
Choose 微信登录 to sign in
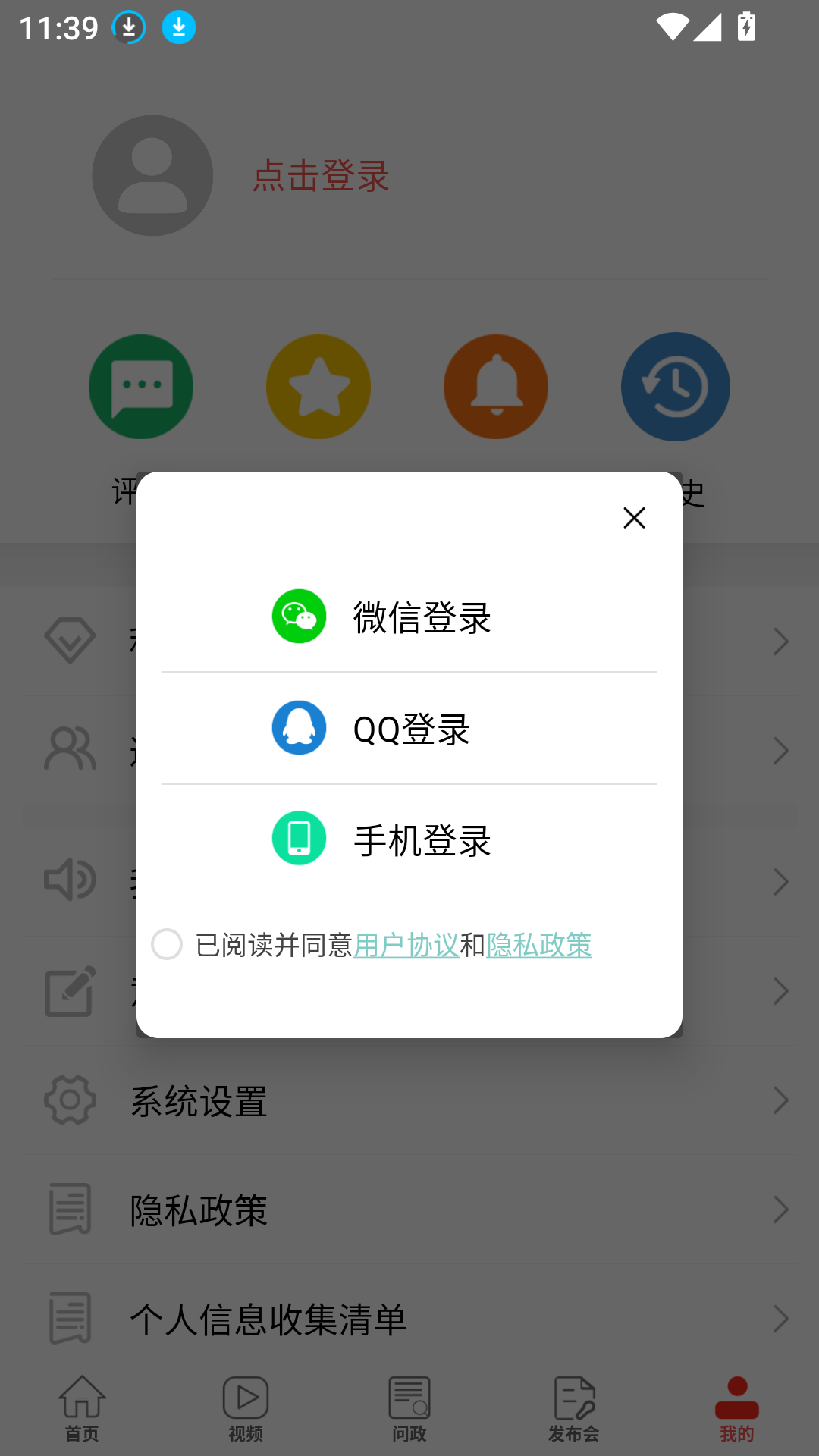pos(409,617)
